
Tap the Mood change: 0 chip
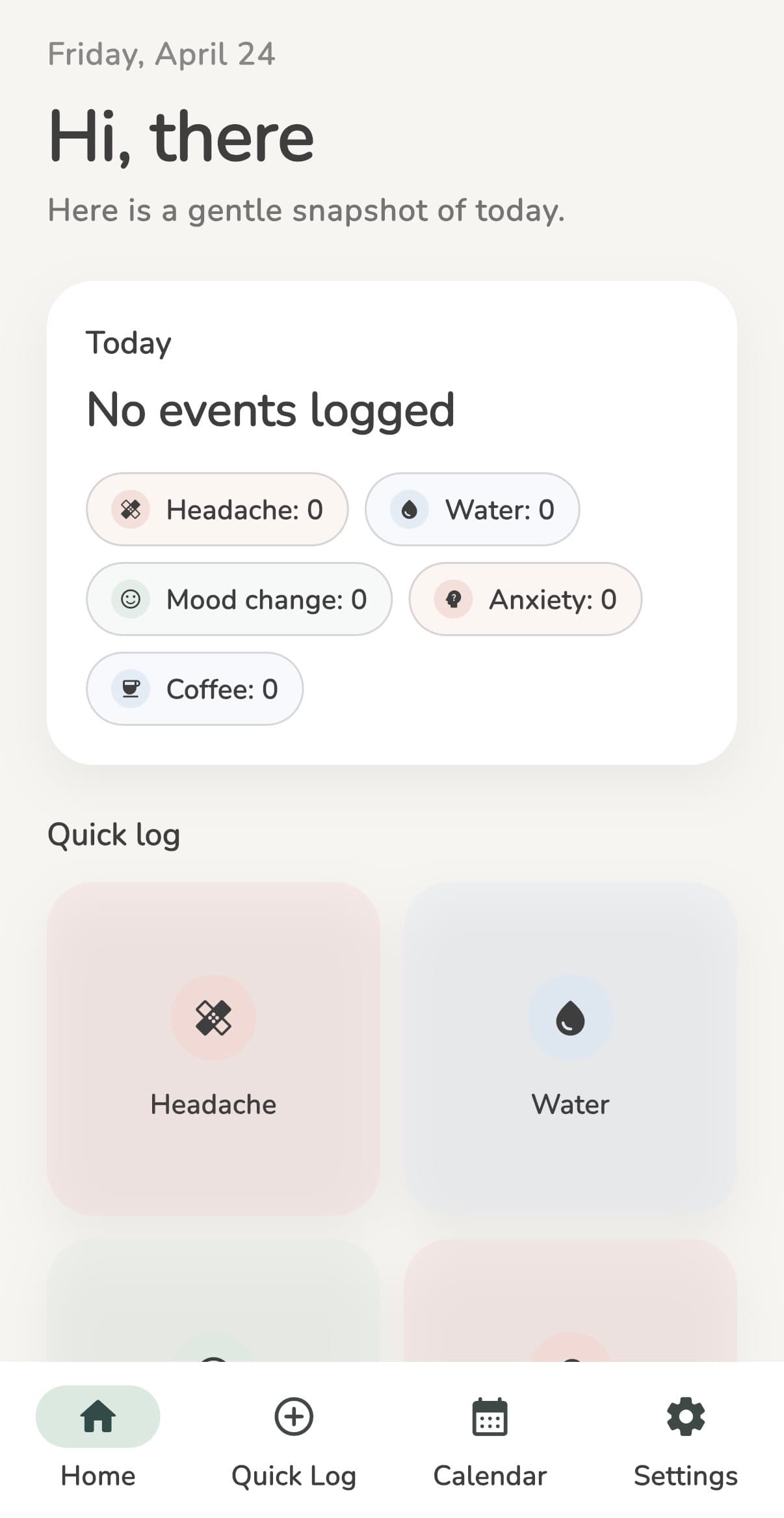click(239, 599)
